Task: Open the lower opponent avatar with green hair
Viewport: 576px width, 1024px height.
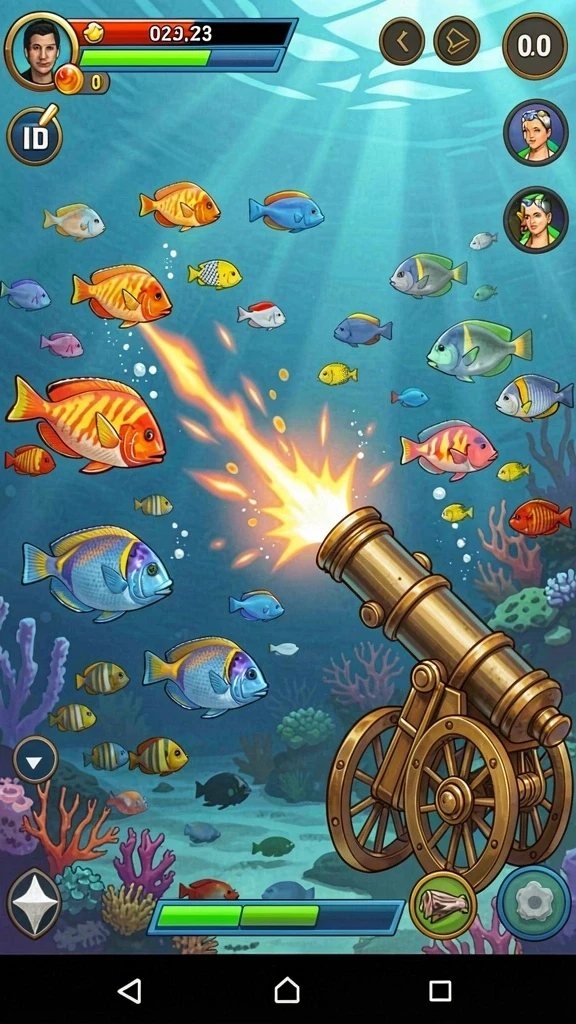Action: click(536, 220)
